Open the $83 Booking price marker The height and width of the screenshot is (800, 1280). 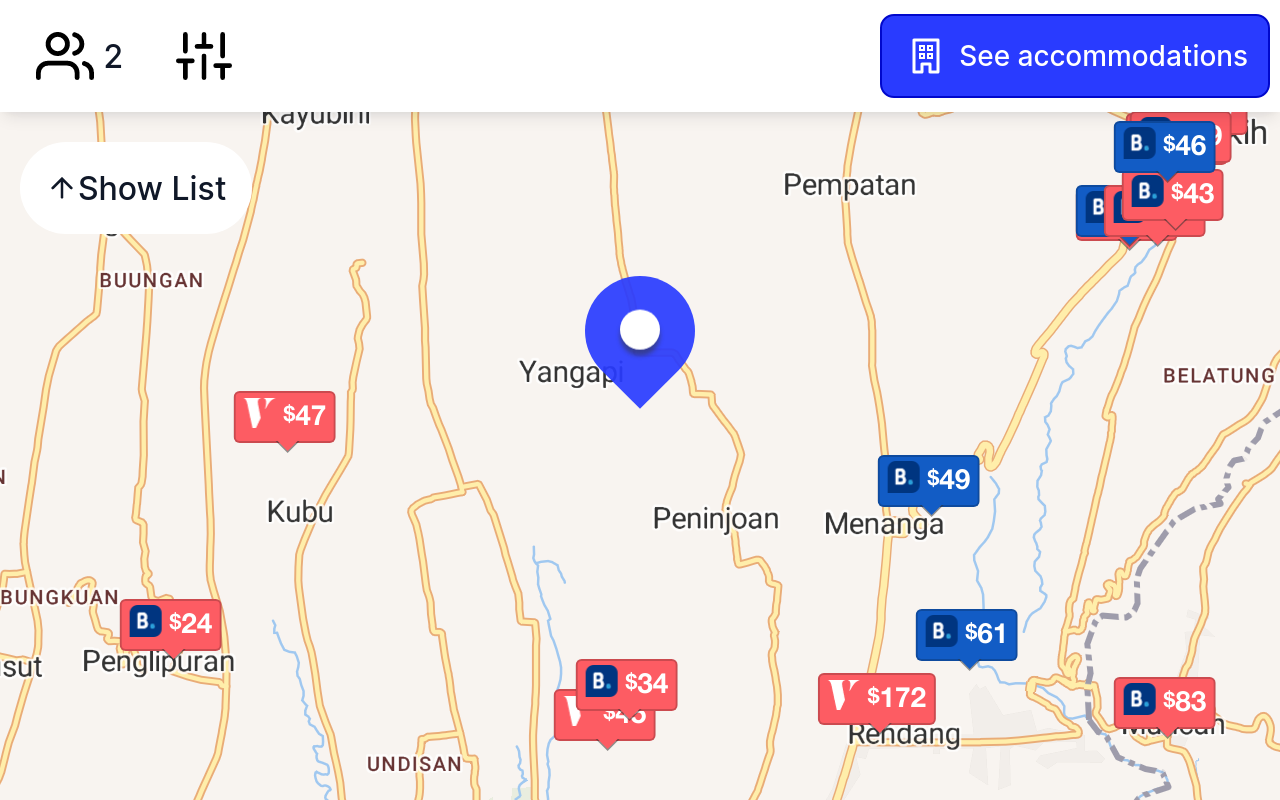[x=1164, y=702]
